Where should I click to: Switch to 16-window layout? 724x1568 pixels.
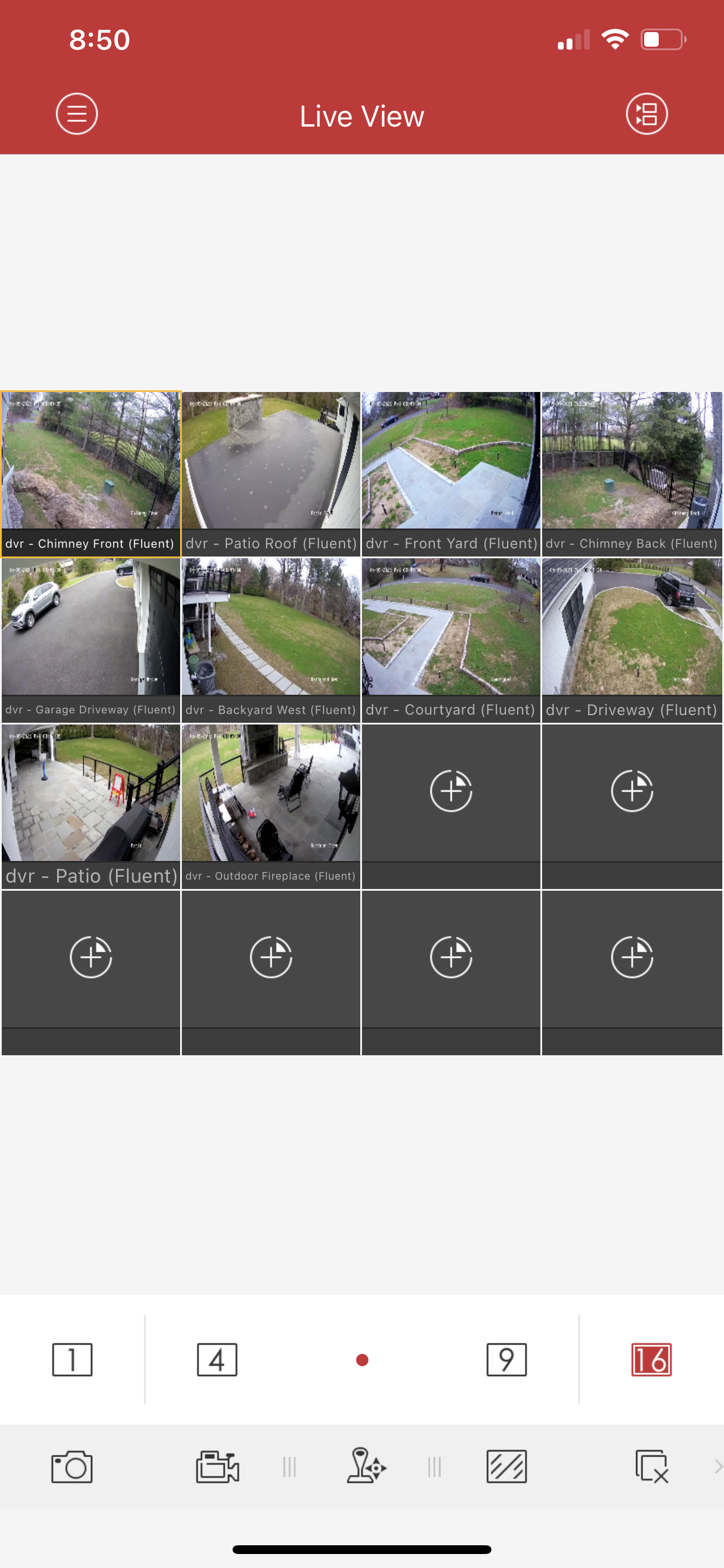651,1359
